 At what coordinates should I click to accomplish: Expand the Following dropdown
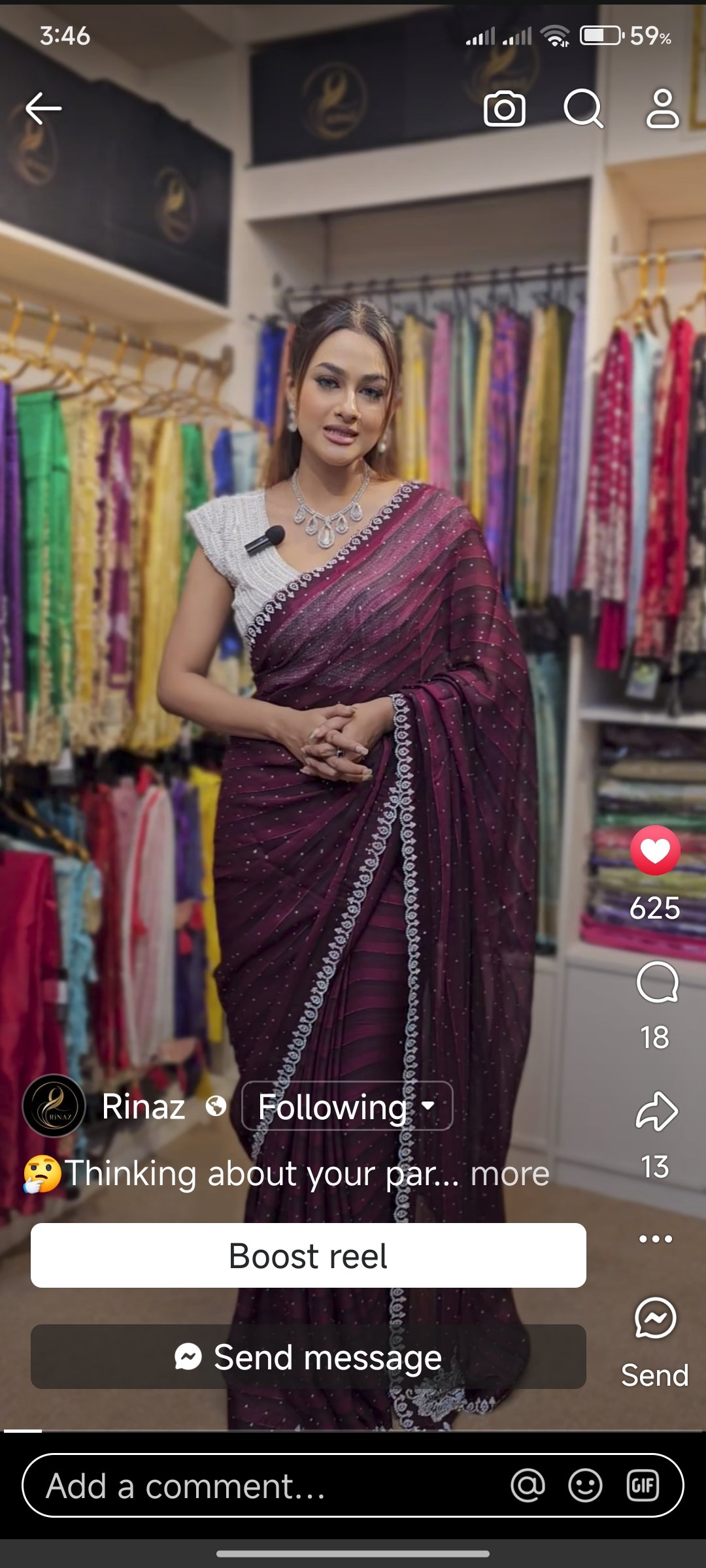pos(347,1106)
